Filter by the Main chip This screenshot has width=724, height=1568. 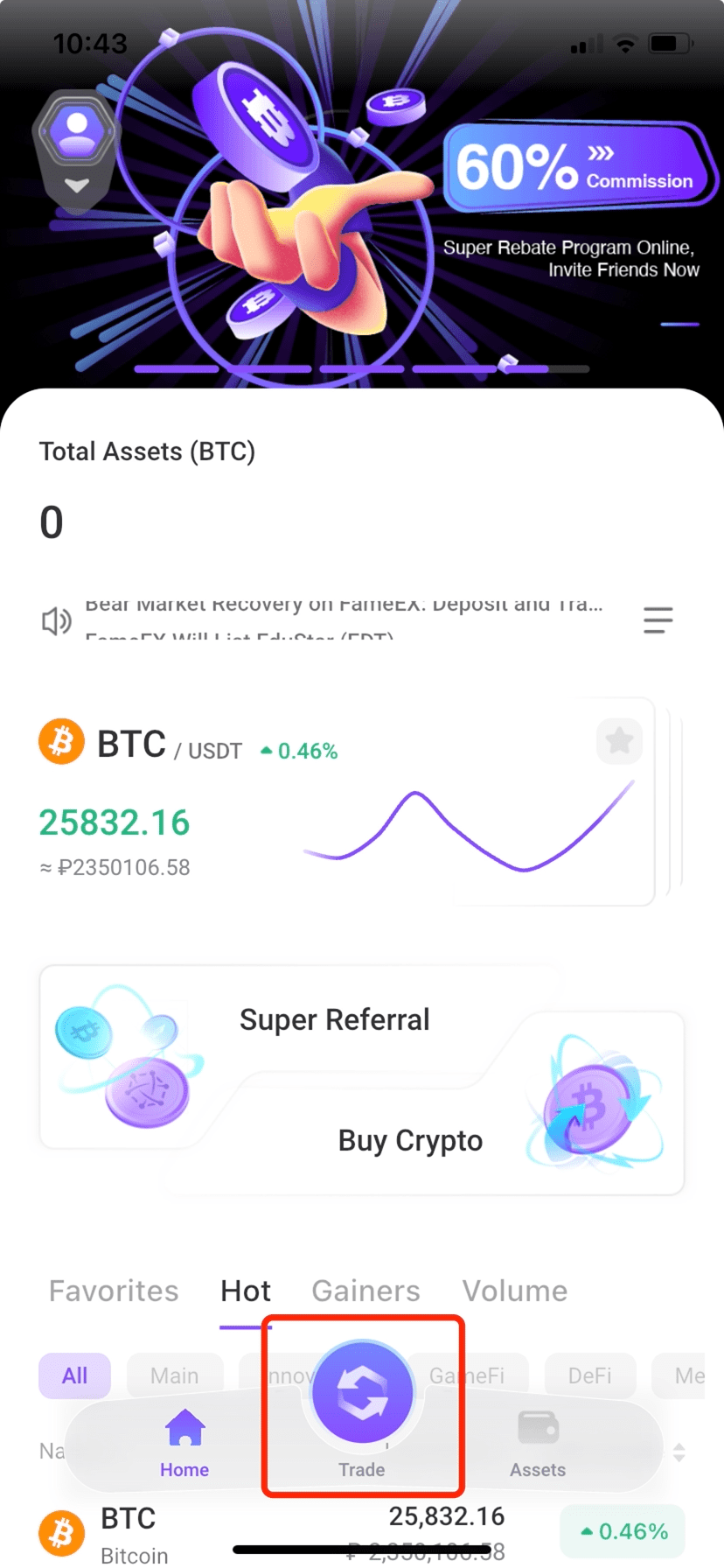175,1375
